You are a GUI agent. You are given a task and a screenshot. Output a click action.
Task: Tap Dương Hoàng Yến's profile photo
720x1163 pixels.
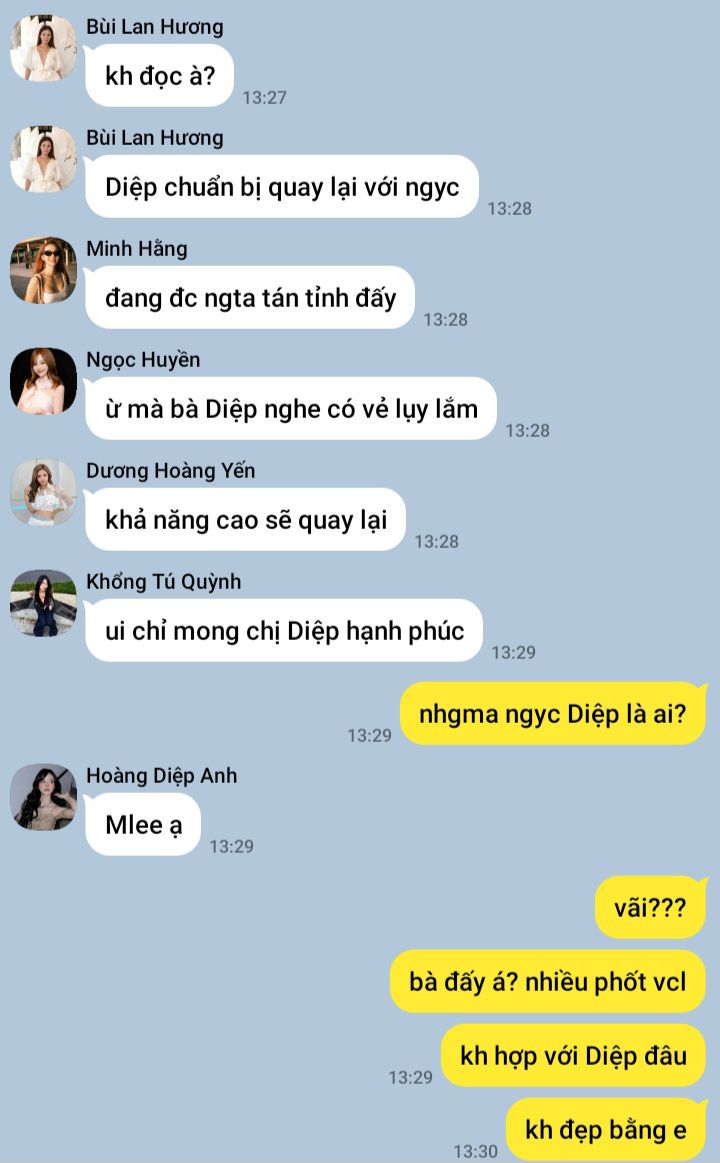click(43, 492)
